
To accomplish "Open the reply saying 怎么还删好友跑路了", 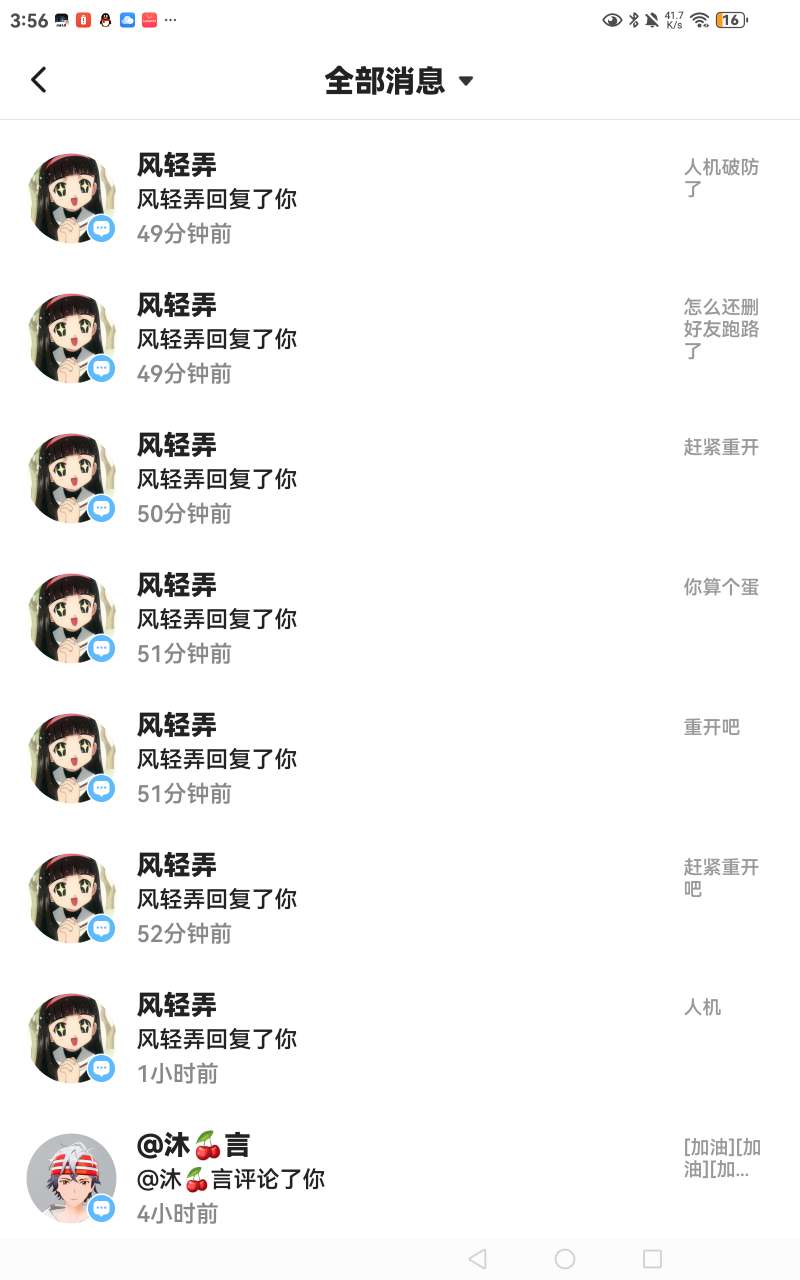I will pos(400,339).
